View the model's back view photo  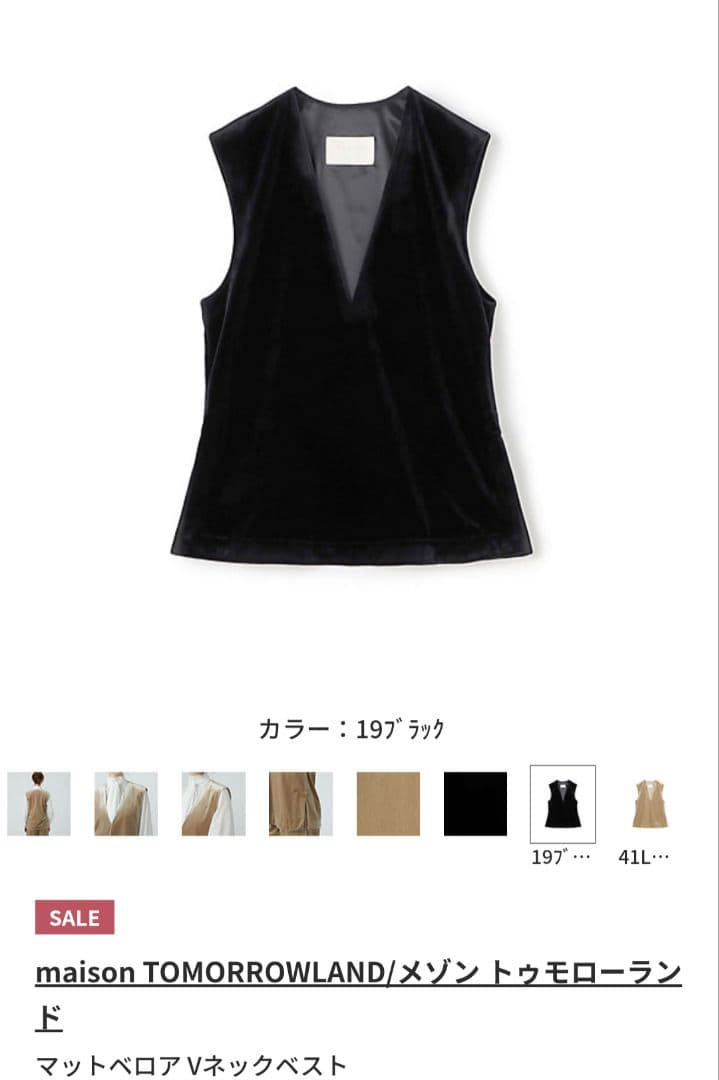tap(39, 804)
